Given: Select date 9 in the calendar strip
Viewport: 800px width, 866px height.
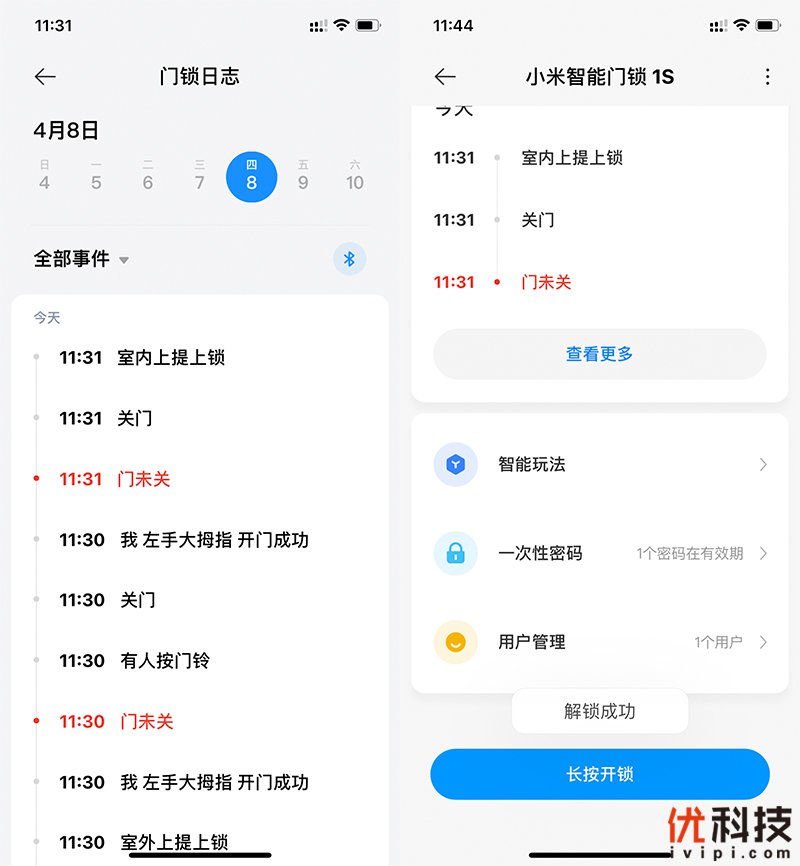Looking at the screenshot, I should 303,170.
